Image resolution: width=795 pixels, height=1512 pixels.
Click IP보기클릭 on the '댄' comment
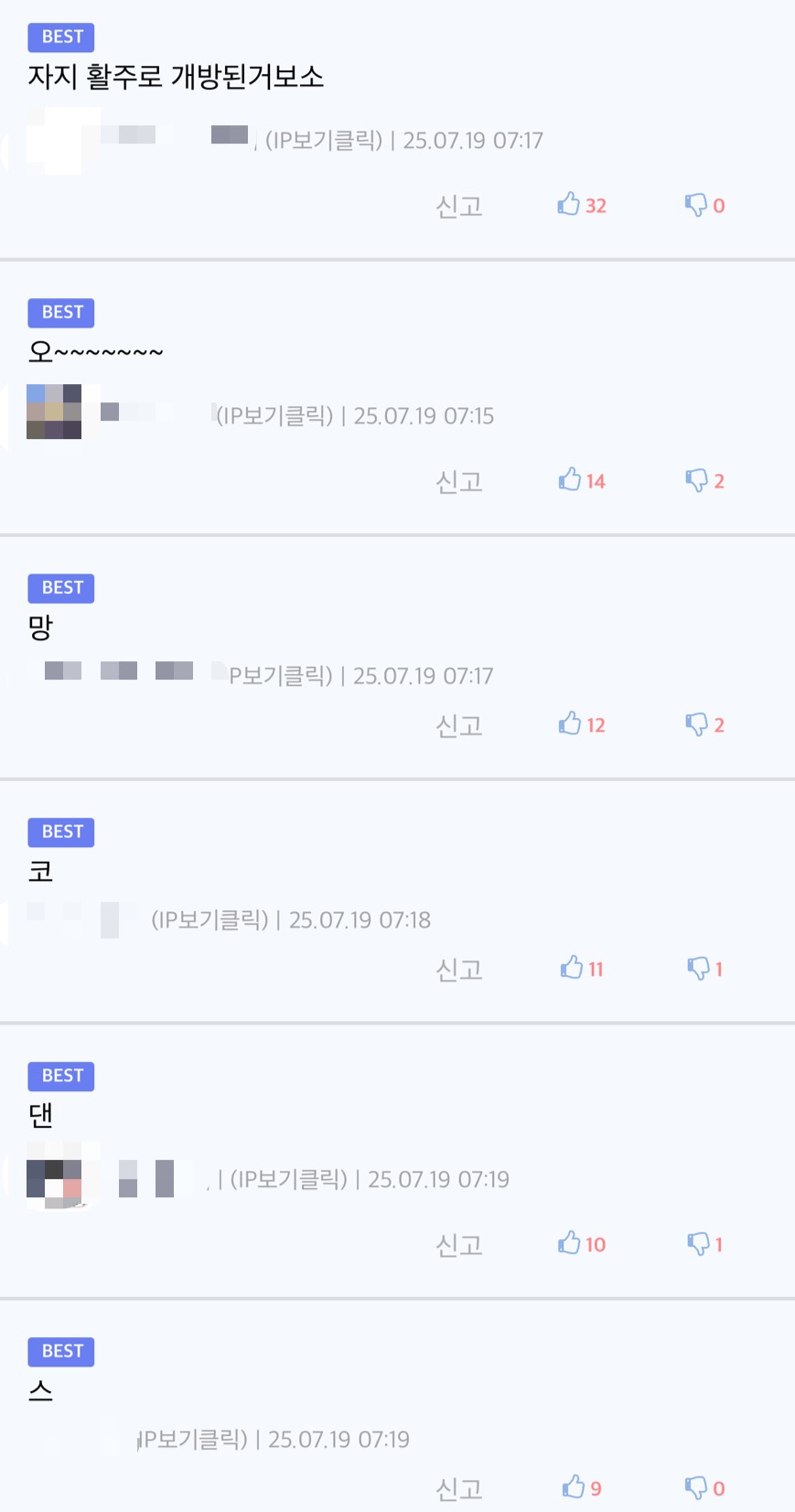(289, 1180)
